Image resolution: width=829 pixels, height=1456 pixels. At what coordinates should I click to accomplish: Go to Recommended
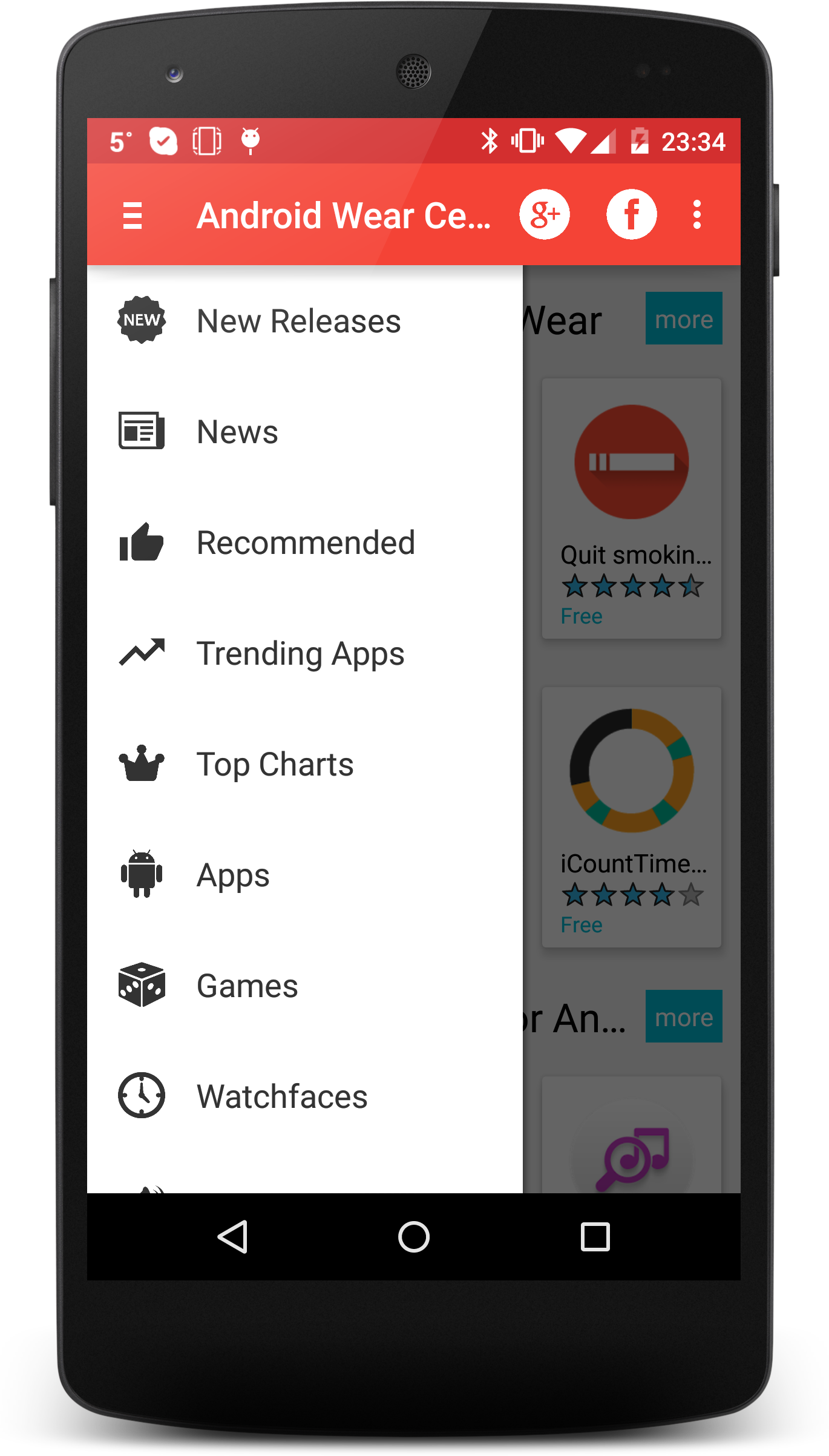[x=306, y=542]
